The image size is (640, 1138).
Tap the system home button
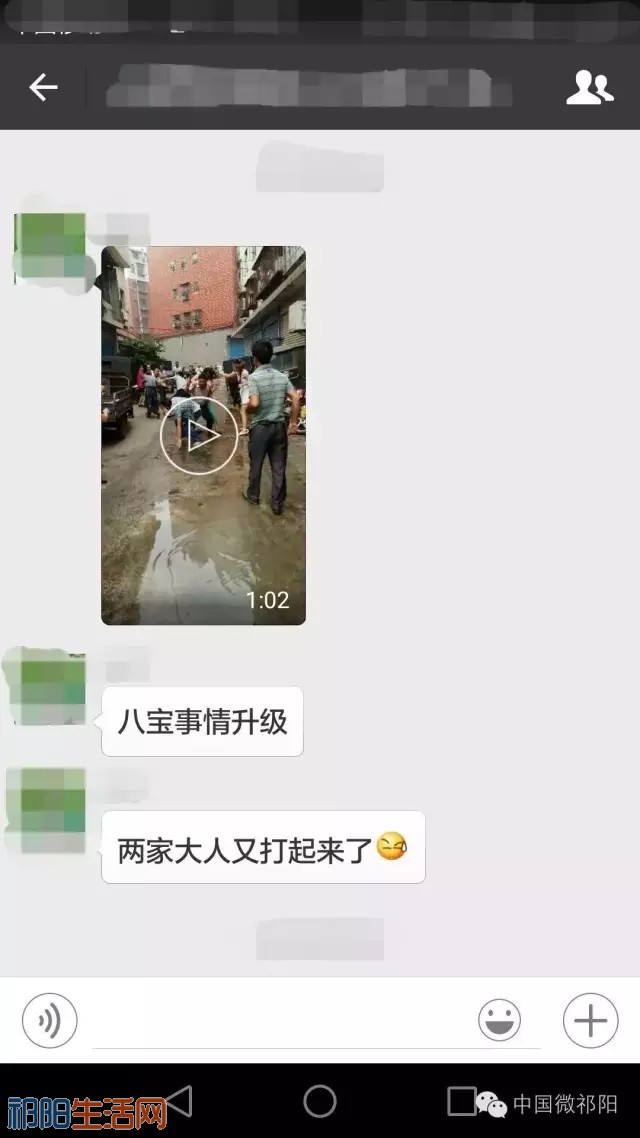[x=320, y=1101]
